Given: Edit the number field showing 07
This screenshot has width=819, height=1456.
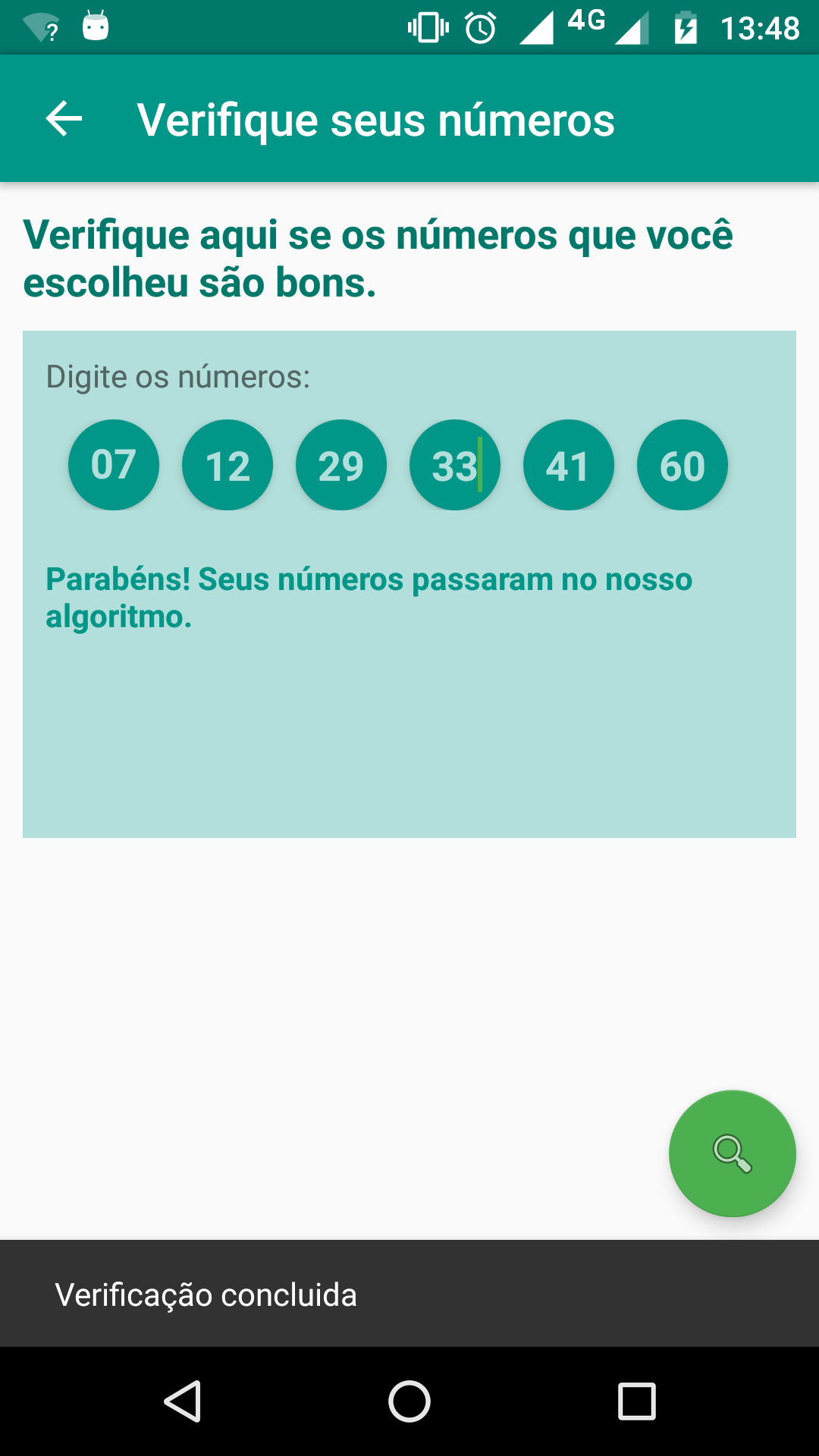Looking at the screenshot, I should click(x=114, y=465).
